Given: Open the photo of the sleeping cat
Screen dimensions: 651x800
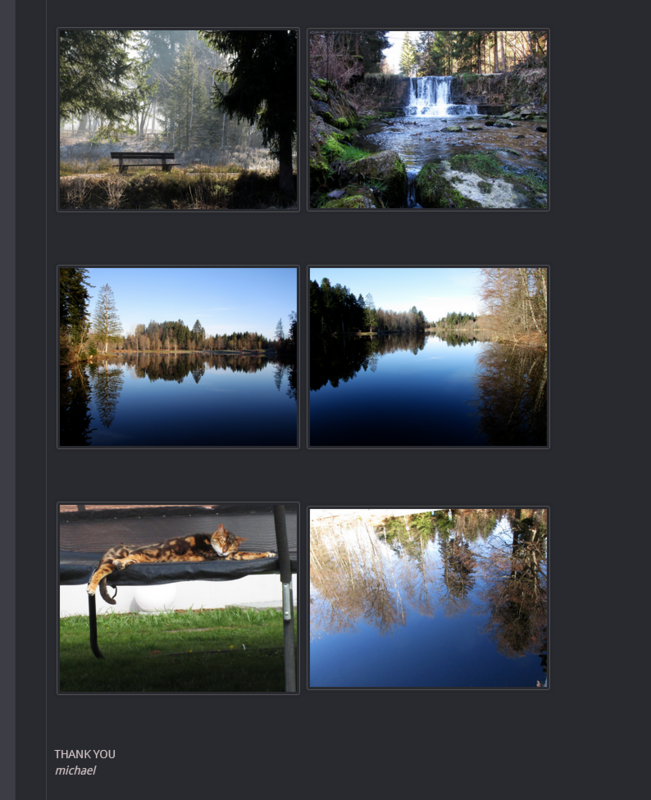Looking at the screenshot, I should point(178,598).
